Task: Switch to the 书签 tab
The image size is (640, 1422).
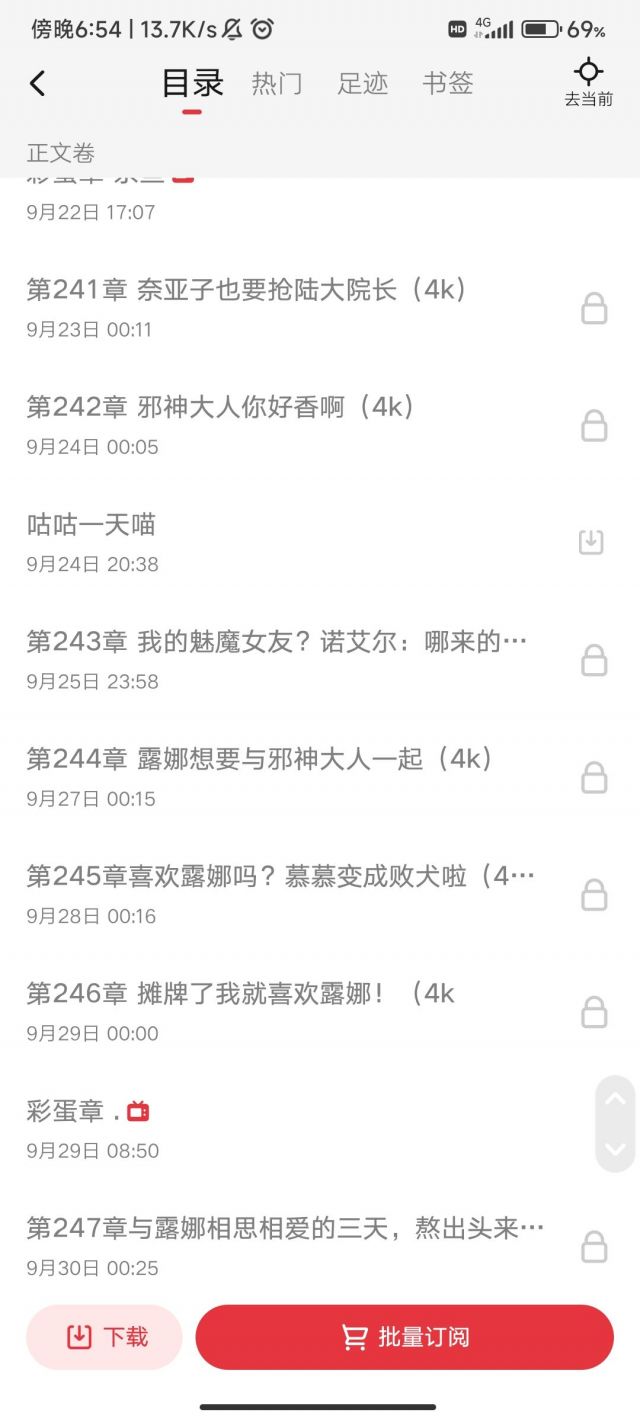Action: pos(447,83)
